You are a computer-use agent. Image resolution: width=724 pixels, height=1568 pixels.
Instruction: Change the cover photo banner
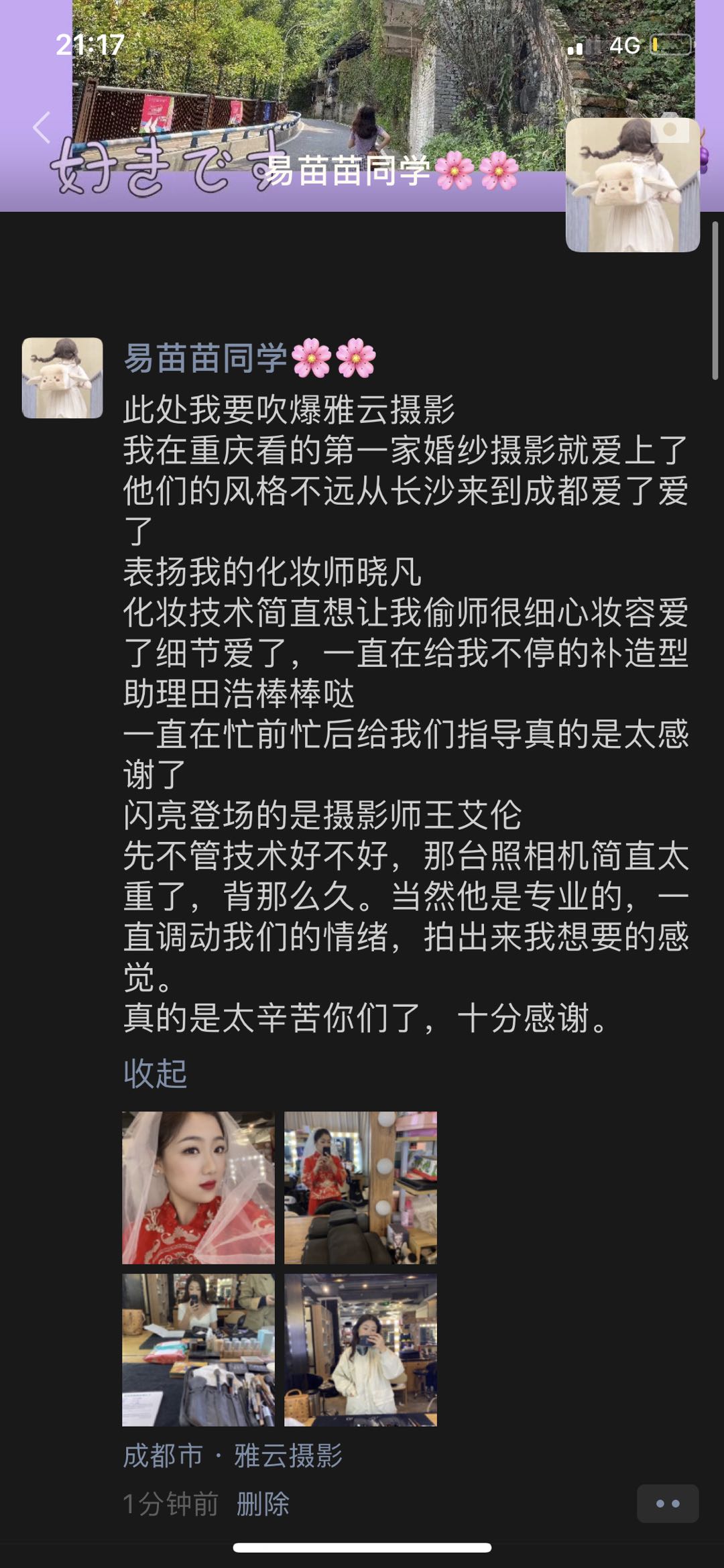coord(335,74)
